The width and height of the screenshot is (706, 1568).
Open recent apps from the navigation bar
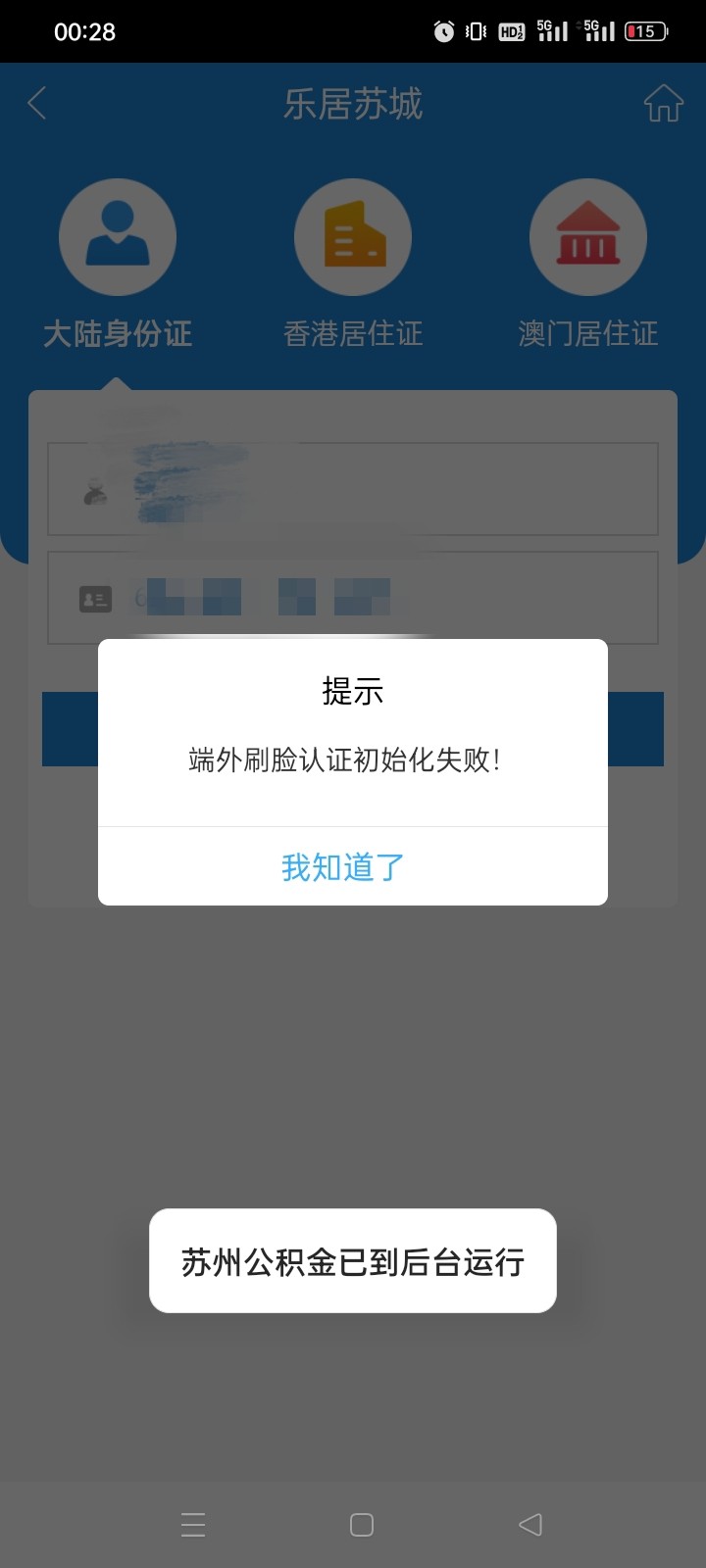193,1525
